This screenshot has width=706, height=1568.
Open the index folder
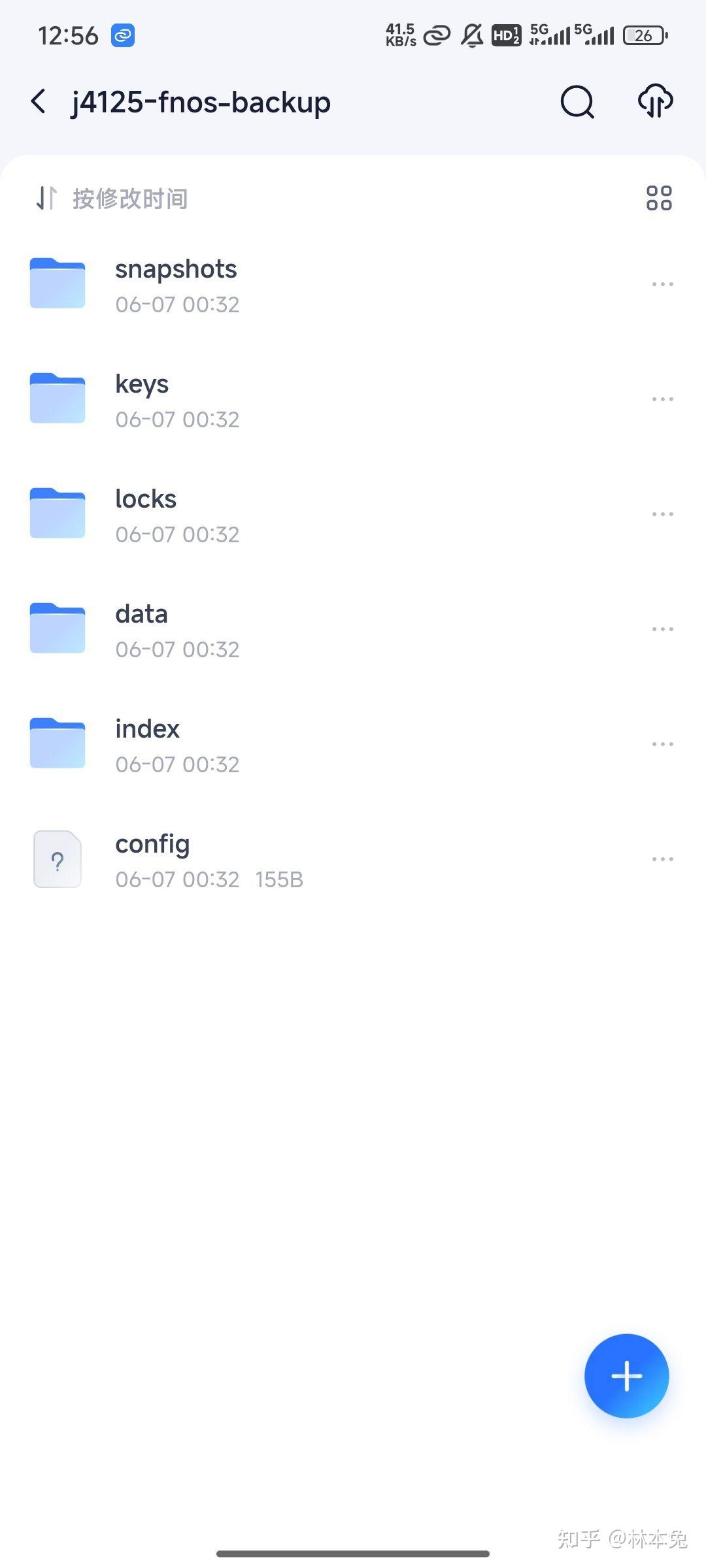click(148, 745)
